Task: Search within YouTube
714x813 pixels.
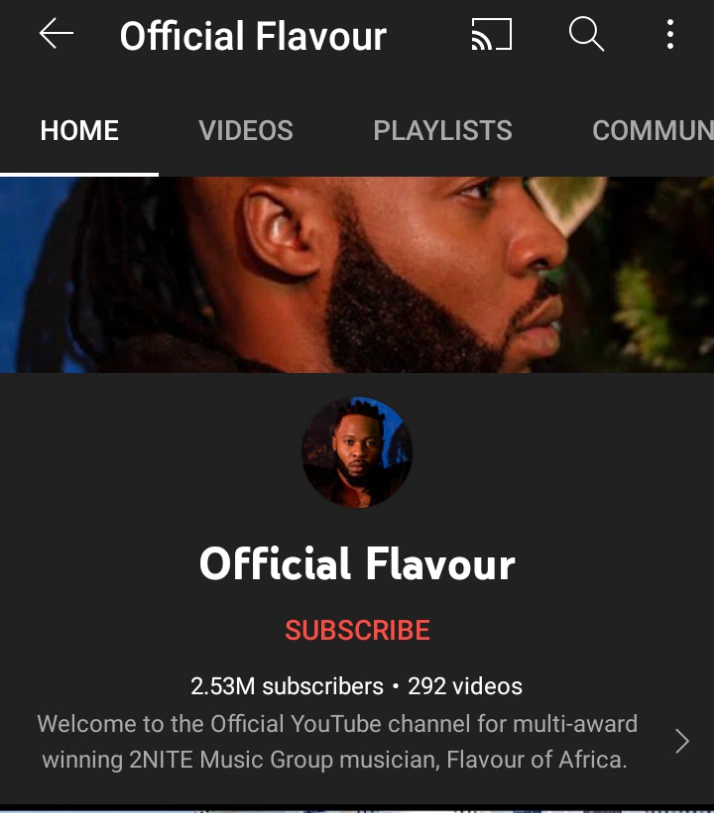Action: point(586,36)
